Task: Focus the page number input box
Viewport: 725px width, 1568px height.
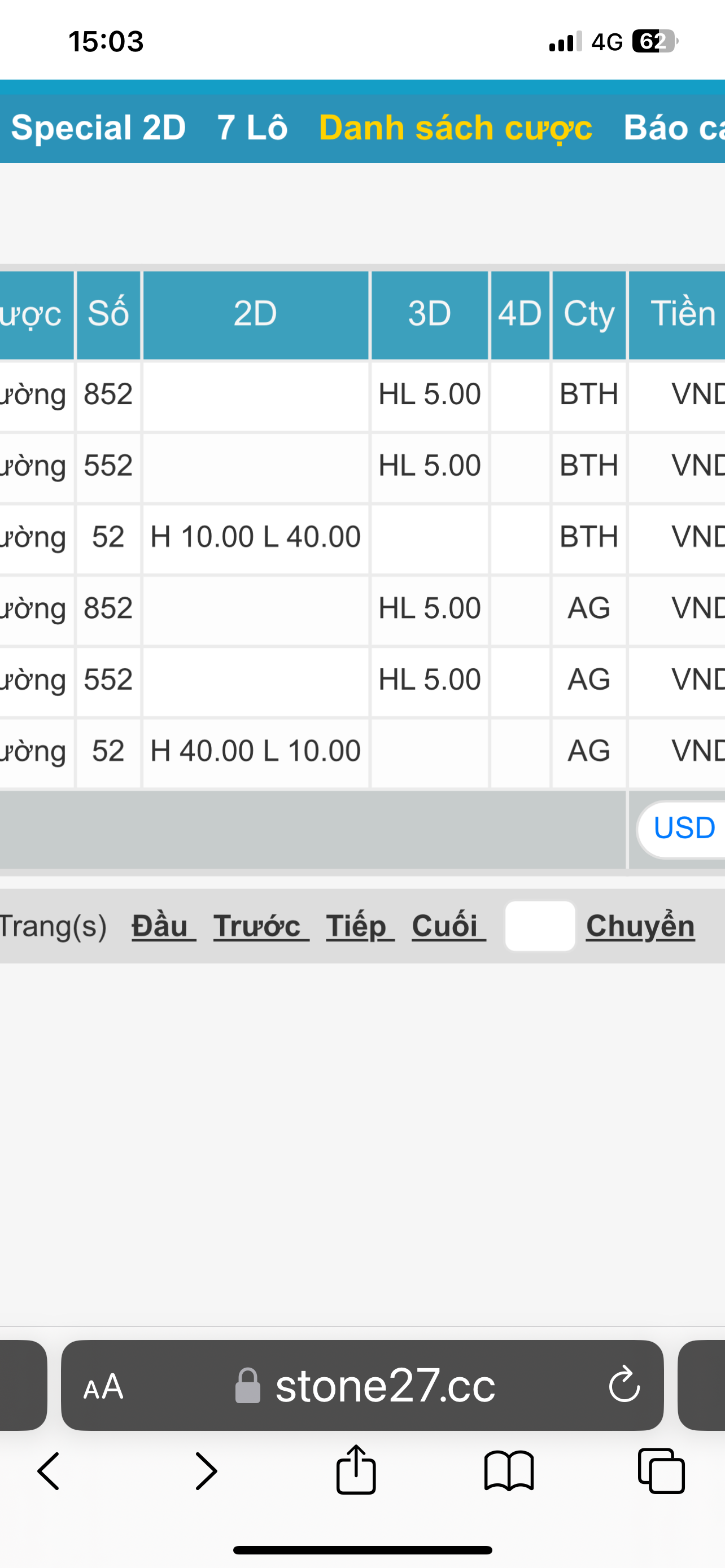Action: pos(540,926)
